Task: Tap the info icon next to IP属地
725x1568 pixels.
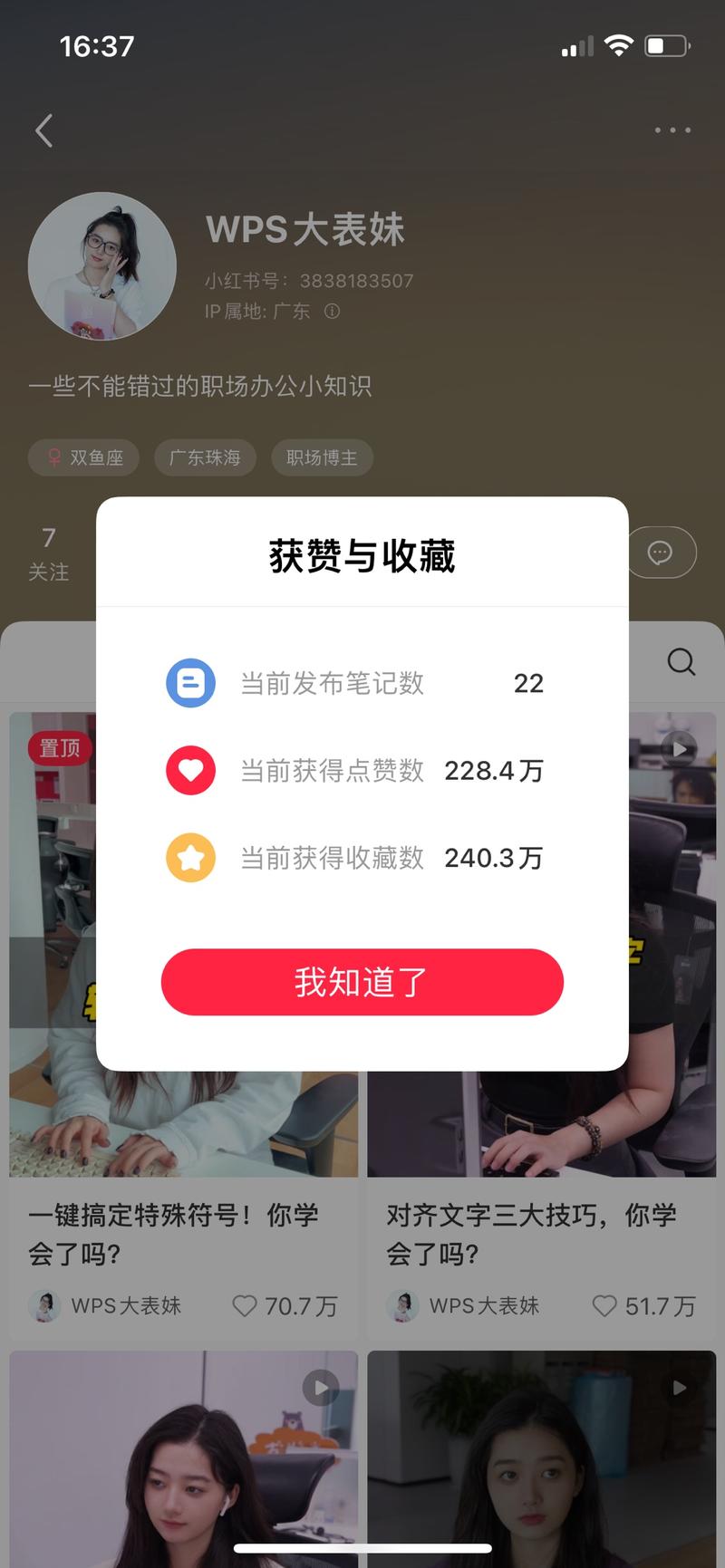Action: click(x=332, y=312)
